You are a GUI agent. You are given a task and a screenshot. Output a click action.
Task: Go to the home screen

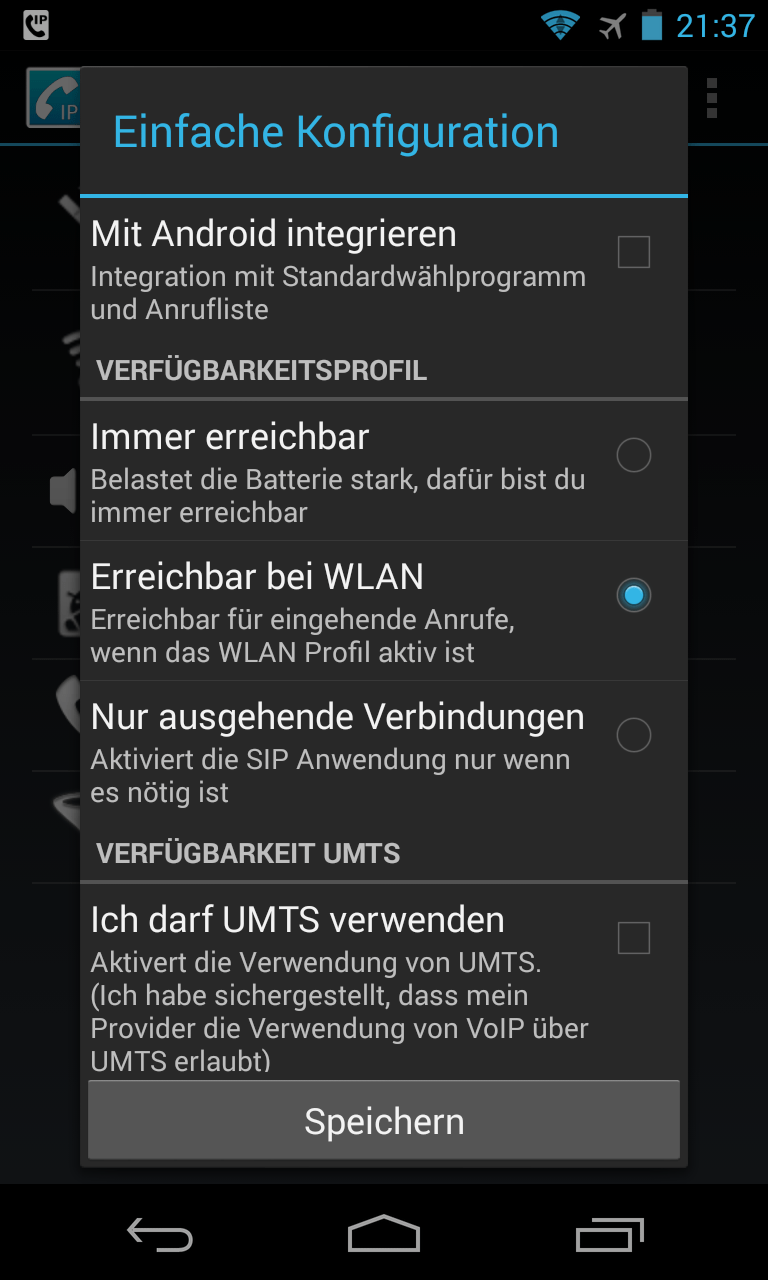coord(384,1235)
